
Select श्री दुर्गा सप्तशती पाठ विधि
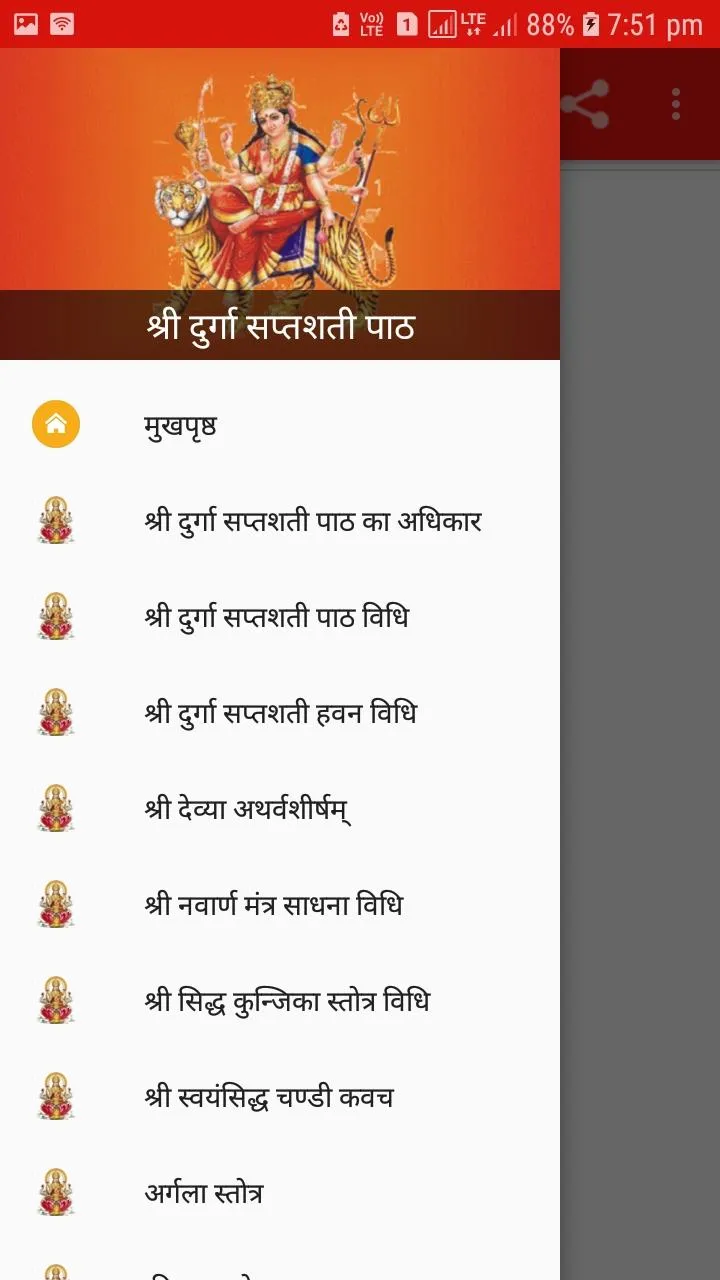pos(280,617)
